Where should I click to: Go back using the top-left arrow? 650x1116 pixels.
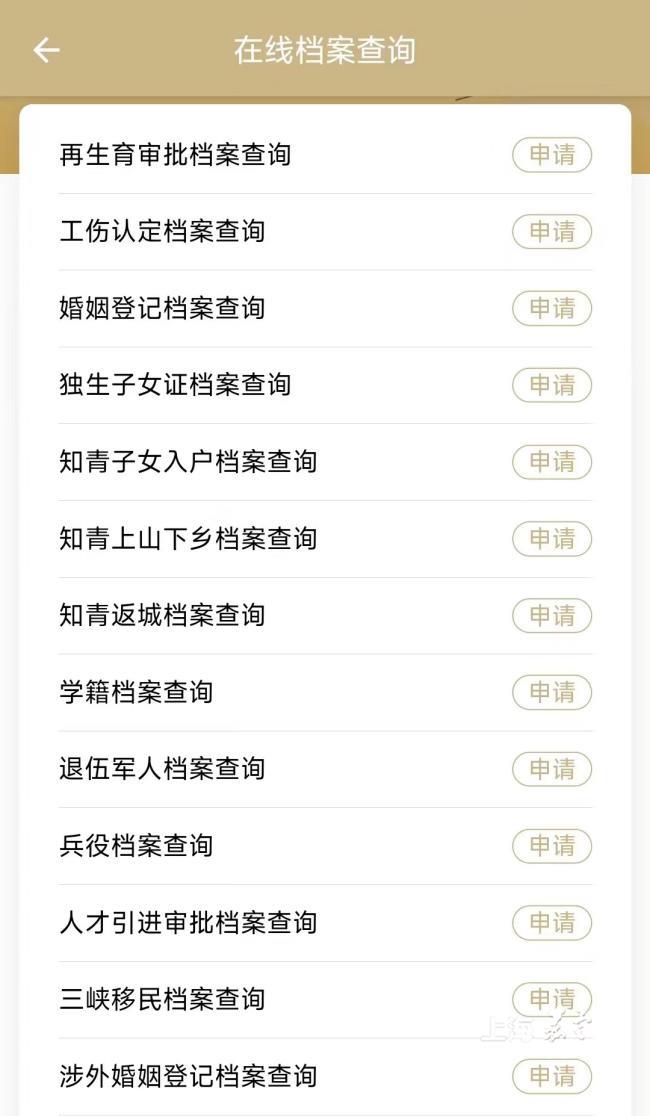pos(46,50)
